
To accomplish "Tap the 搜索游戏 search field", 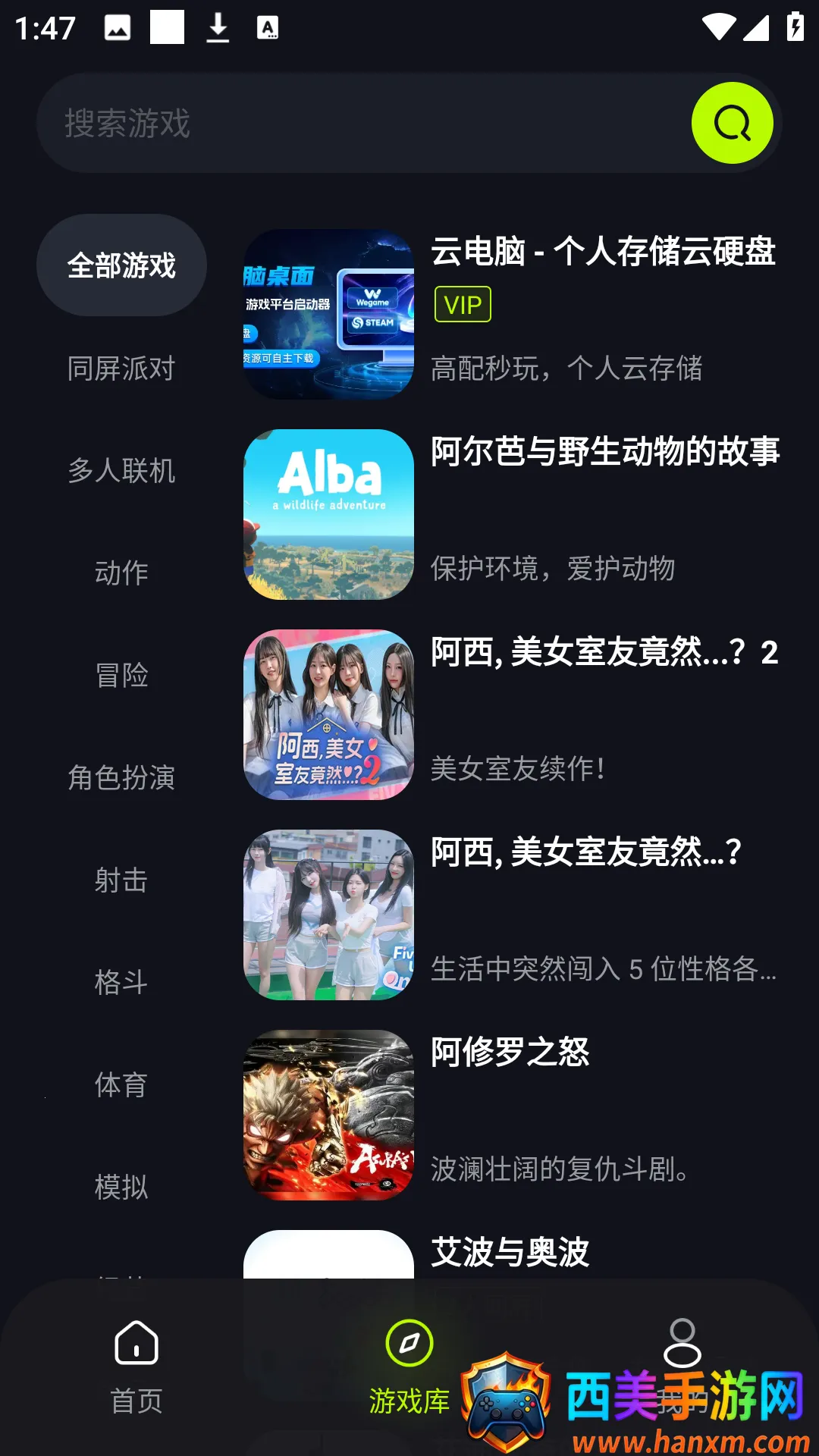I will (364, 123).
